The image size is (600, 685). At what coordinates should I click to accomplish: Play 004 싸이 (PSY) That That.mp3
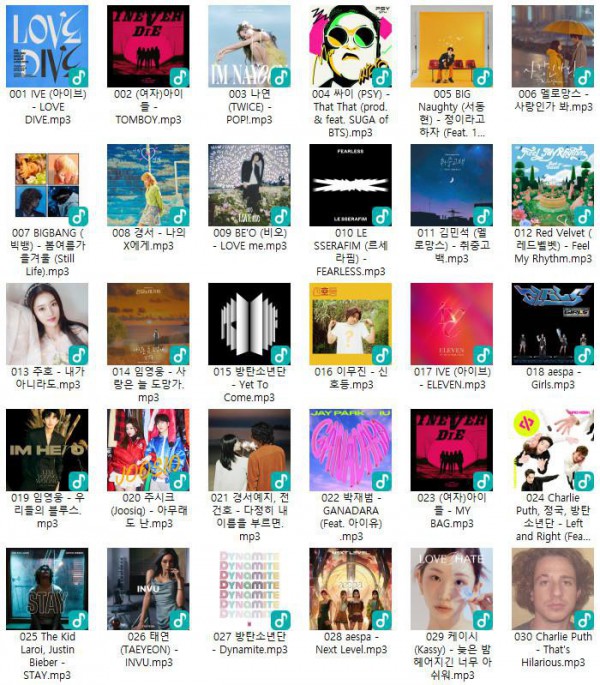(x=350, y=46)
